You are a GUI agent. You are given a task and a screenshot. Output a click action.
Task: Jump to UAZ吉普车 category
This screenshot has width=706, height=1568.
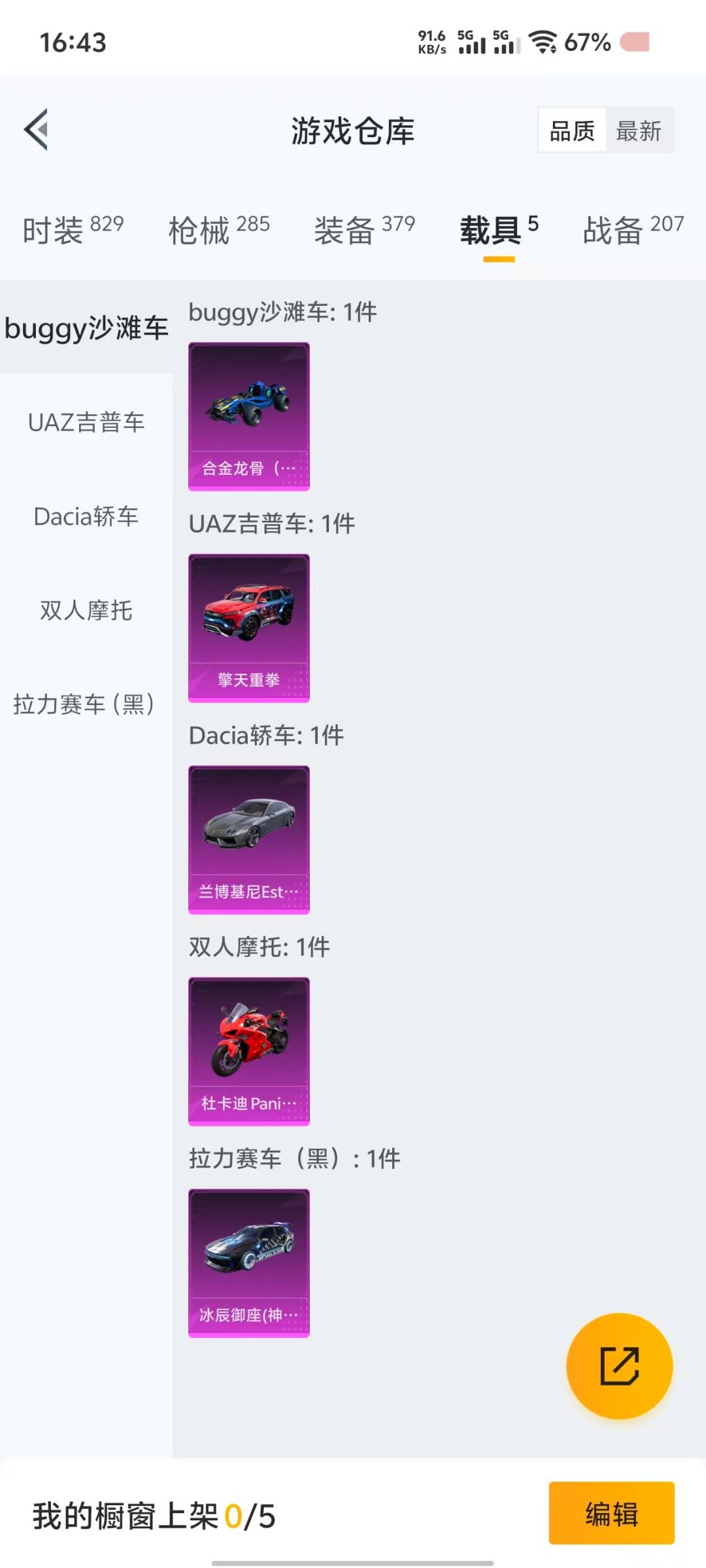86,422
